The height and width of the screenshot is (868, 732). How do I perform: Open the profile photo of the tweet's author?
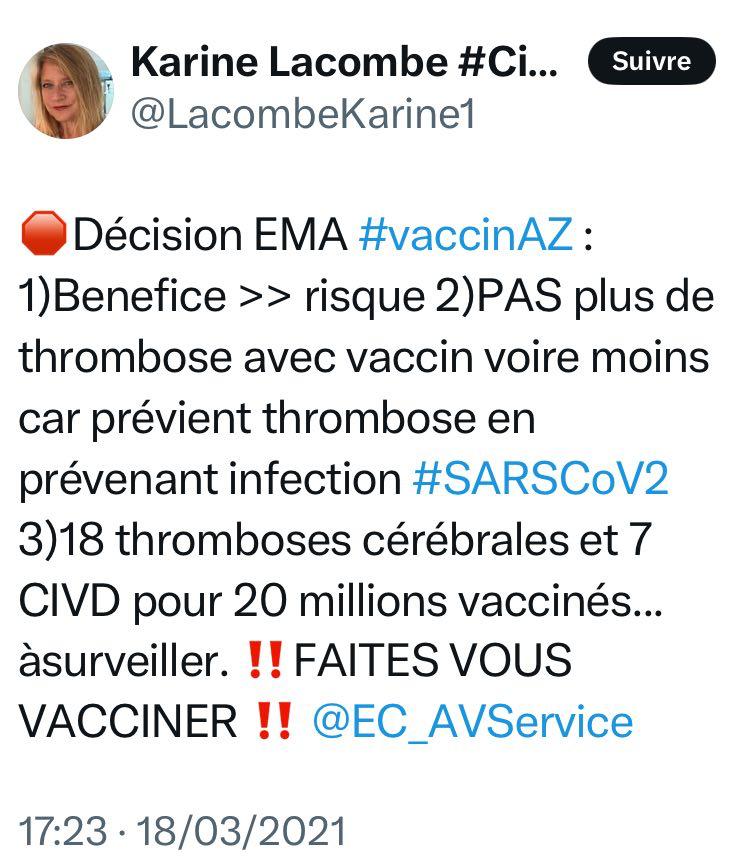pos(65,90)
